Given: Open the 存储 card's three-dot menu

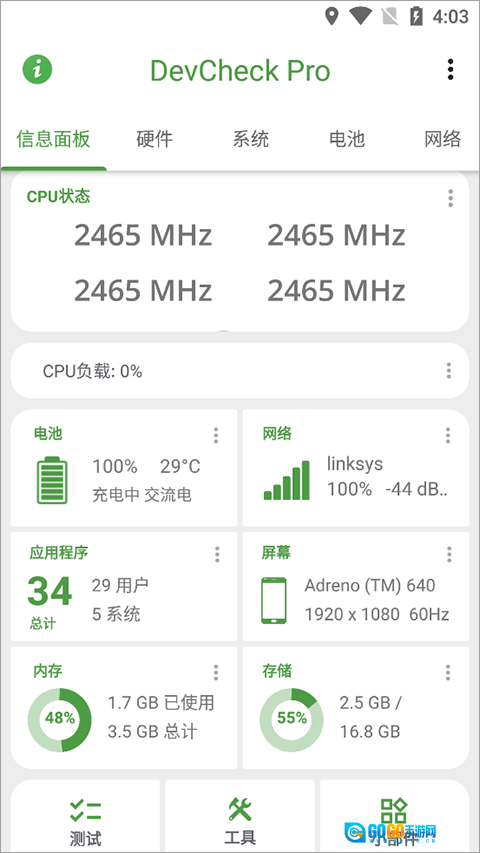Looking at the screenshot, I should click(448, 672).
